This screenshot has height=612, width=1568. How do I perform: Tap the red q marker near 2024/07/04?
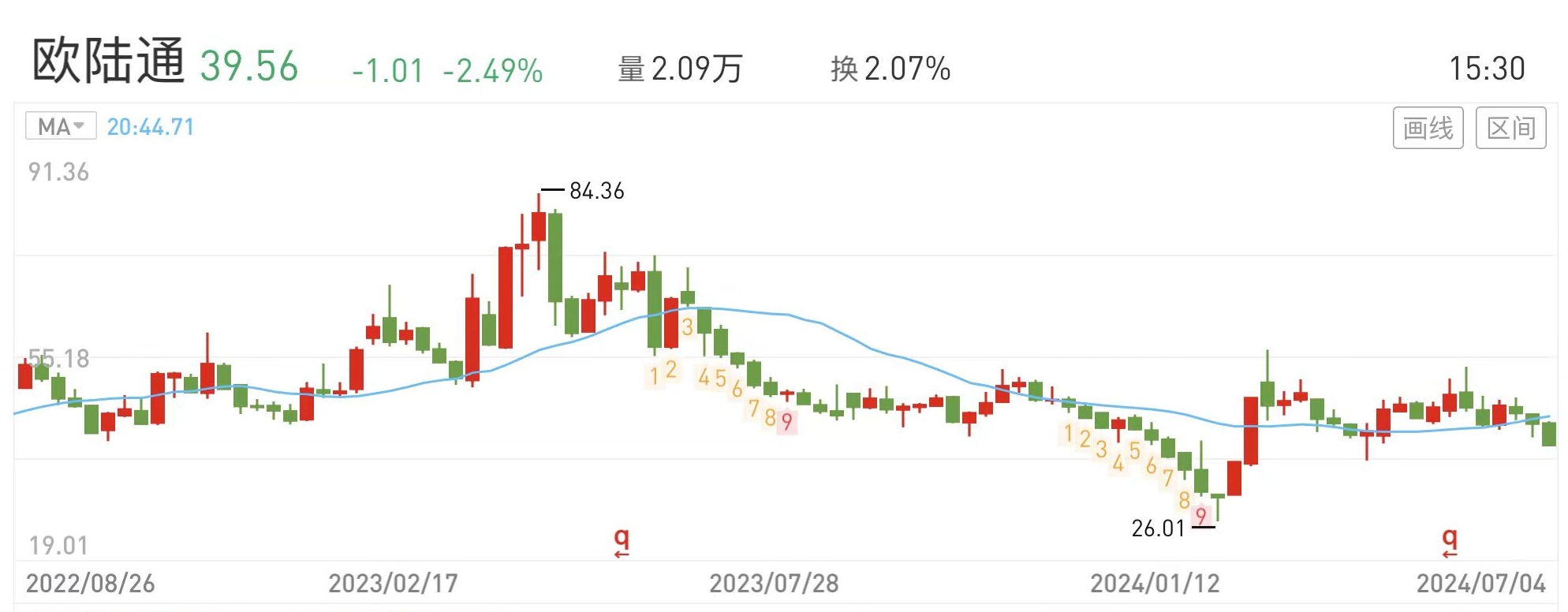1450,542
